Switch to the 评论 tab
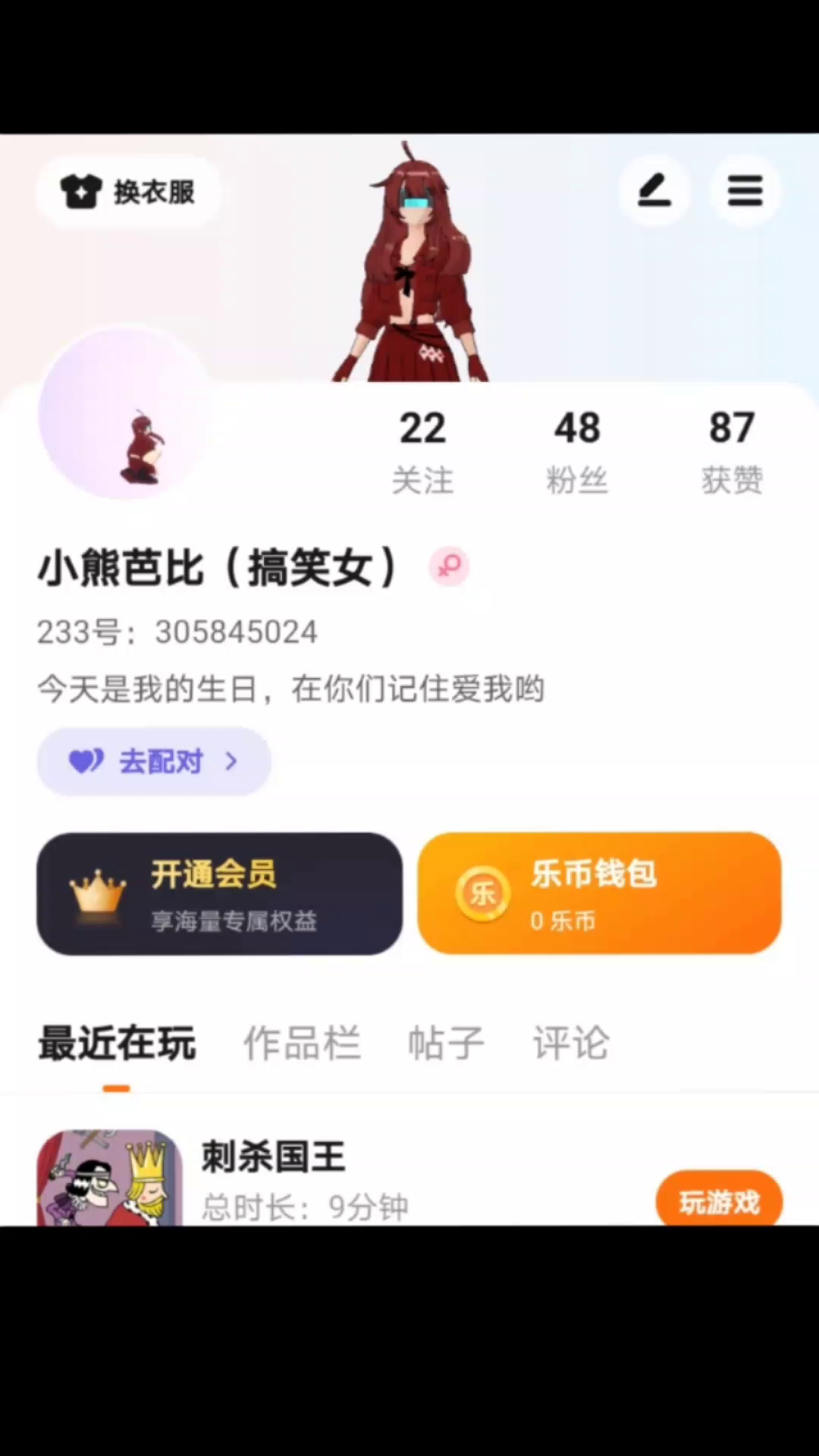This screenshot has height=1456, width=819. click(570, 1043)
